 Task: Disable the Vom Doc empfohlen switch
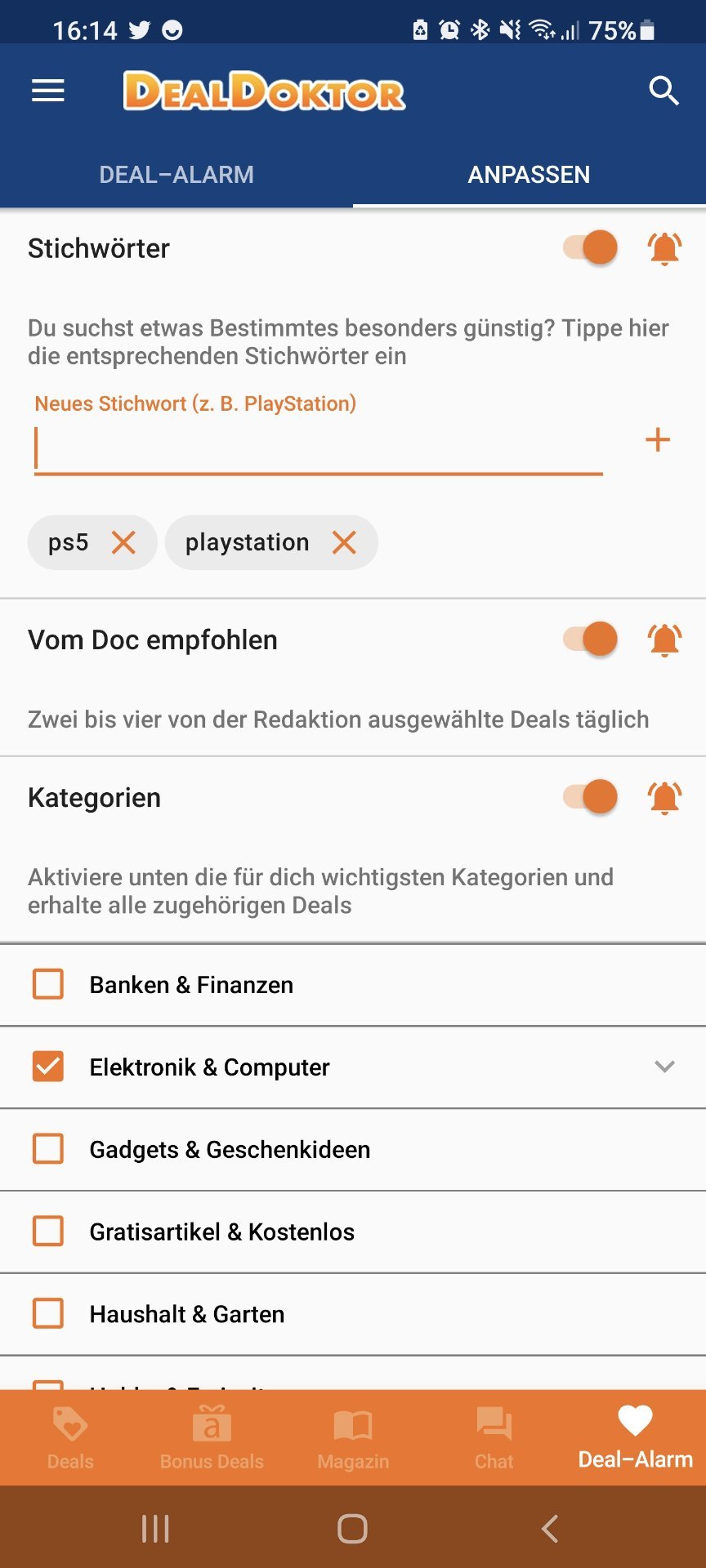(590, 639)
